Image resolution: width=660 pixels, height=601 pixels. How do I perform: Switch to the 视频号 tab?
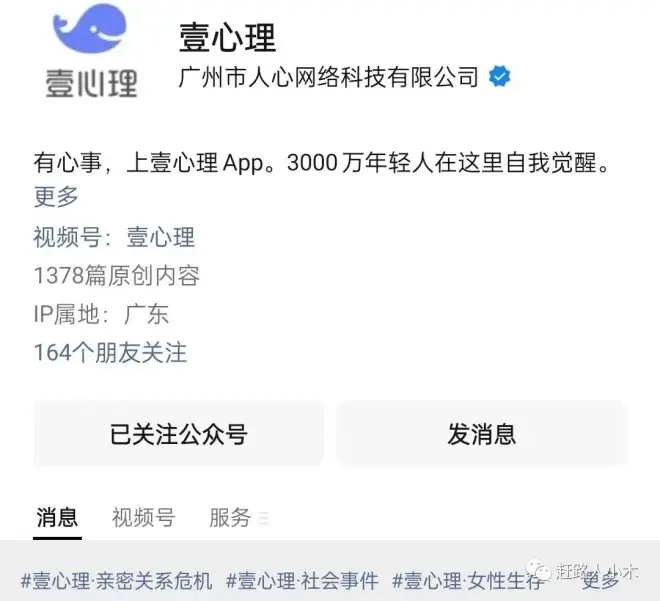143,517
